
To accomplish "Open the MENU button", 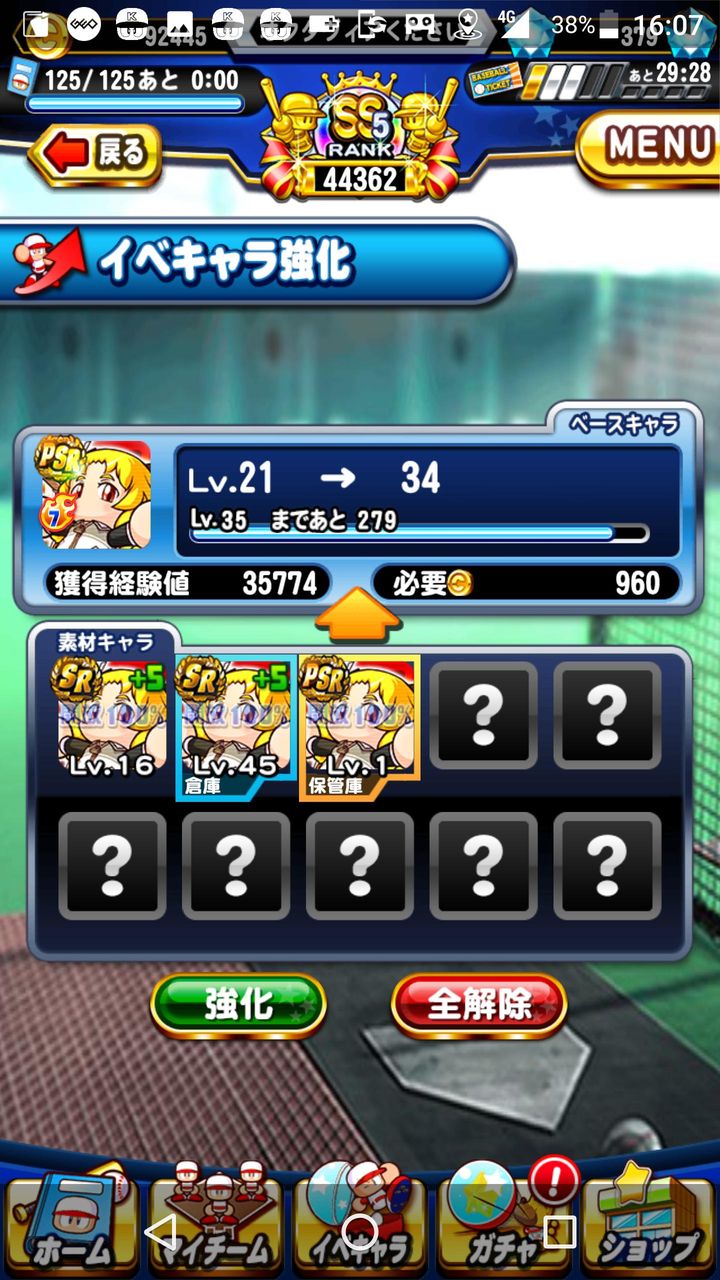I will (650, 146).
